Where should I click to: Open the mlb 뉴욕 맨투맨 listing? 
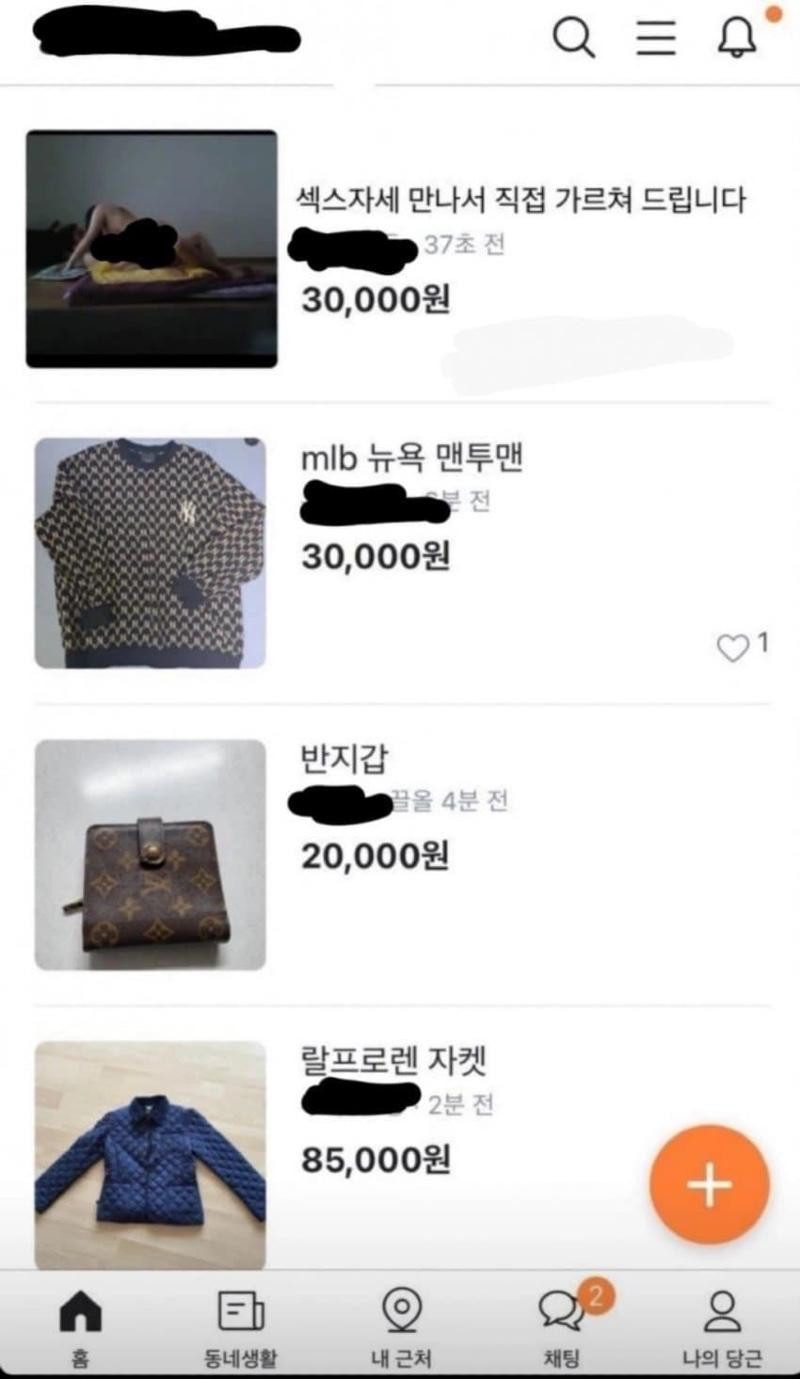pyautogui.click(x=412, y=459)
